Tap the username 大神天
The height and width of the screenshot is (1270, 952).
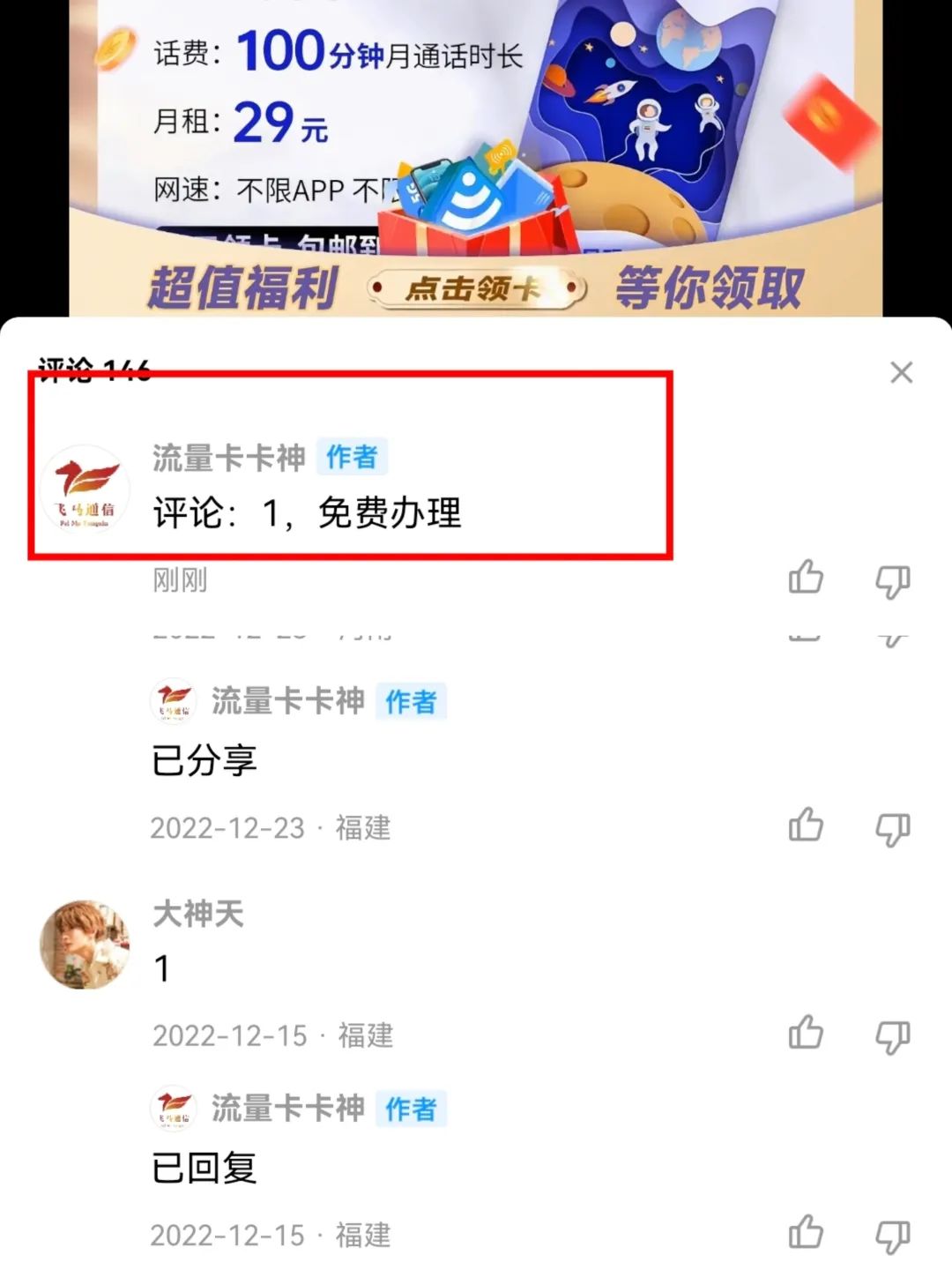click(198, 914)
